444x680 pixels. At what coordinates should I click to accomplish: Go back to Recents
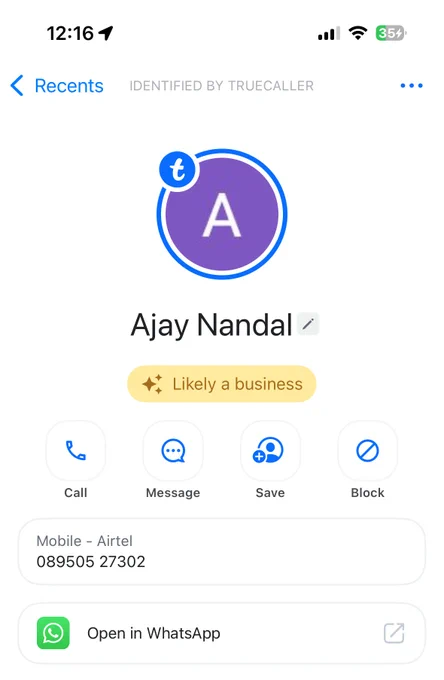[x=57, y=85]
